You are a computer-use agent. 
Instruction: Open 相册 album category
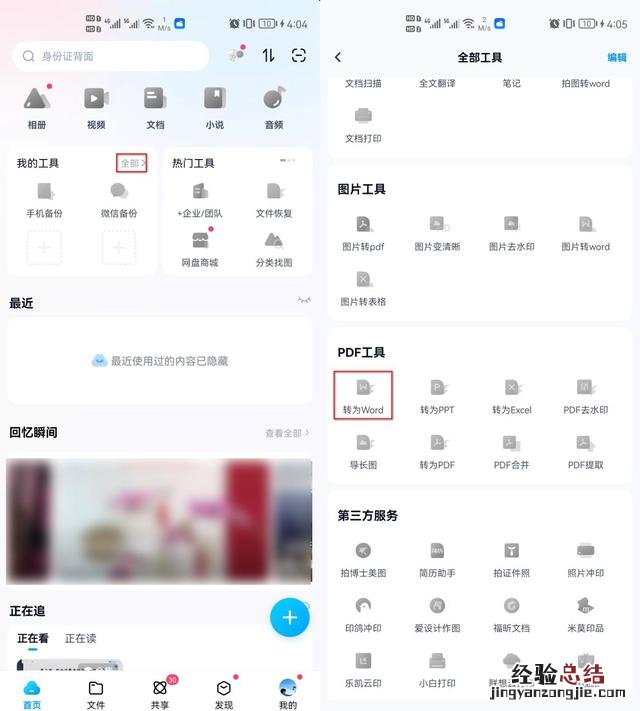pos(37,107)
